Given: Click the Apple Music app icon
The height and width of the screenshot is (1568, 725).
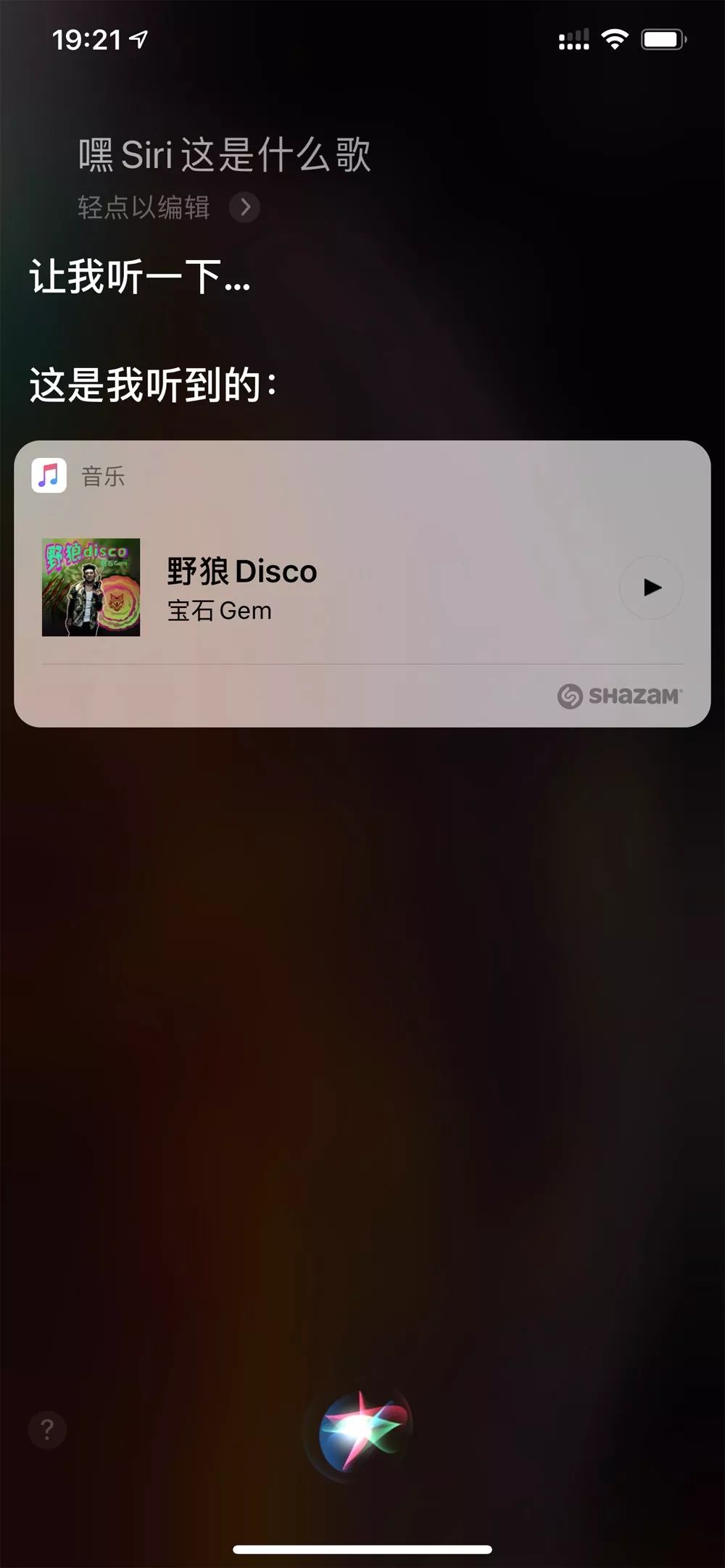Looking at the screenshot, I should [48, 475].
